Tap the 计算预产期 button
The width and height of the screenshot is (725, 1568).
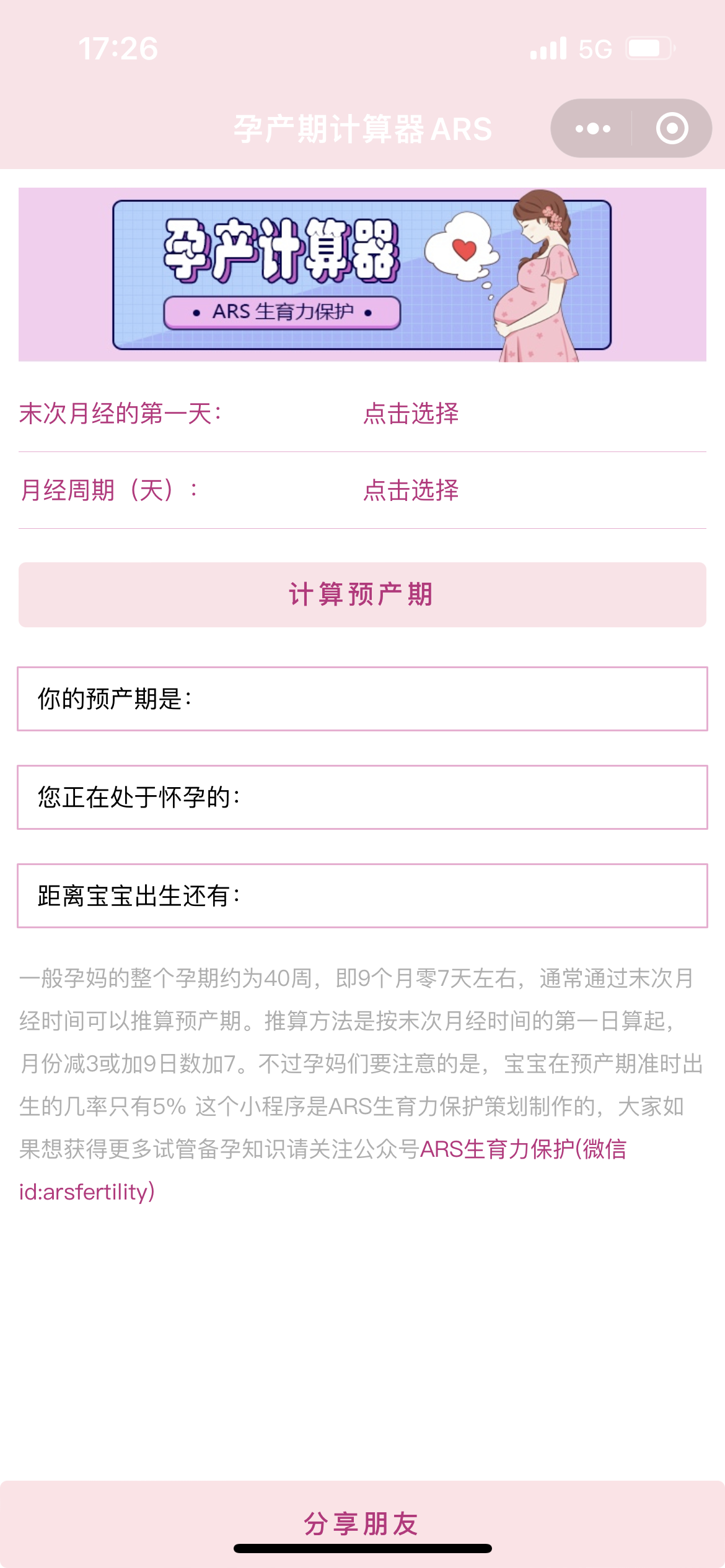coord(362,595)
